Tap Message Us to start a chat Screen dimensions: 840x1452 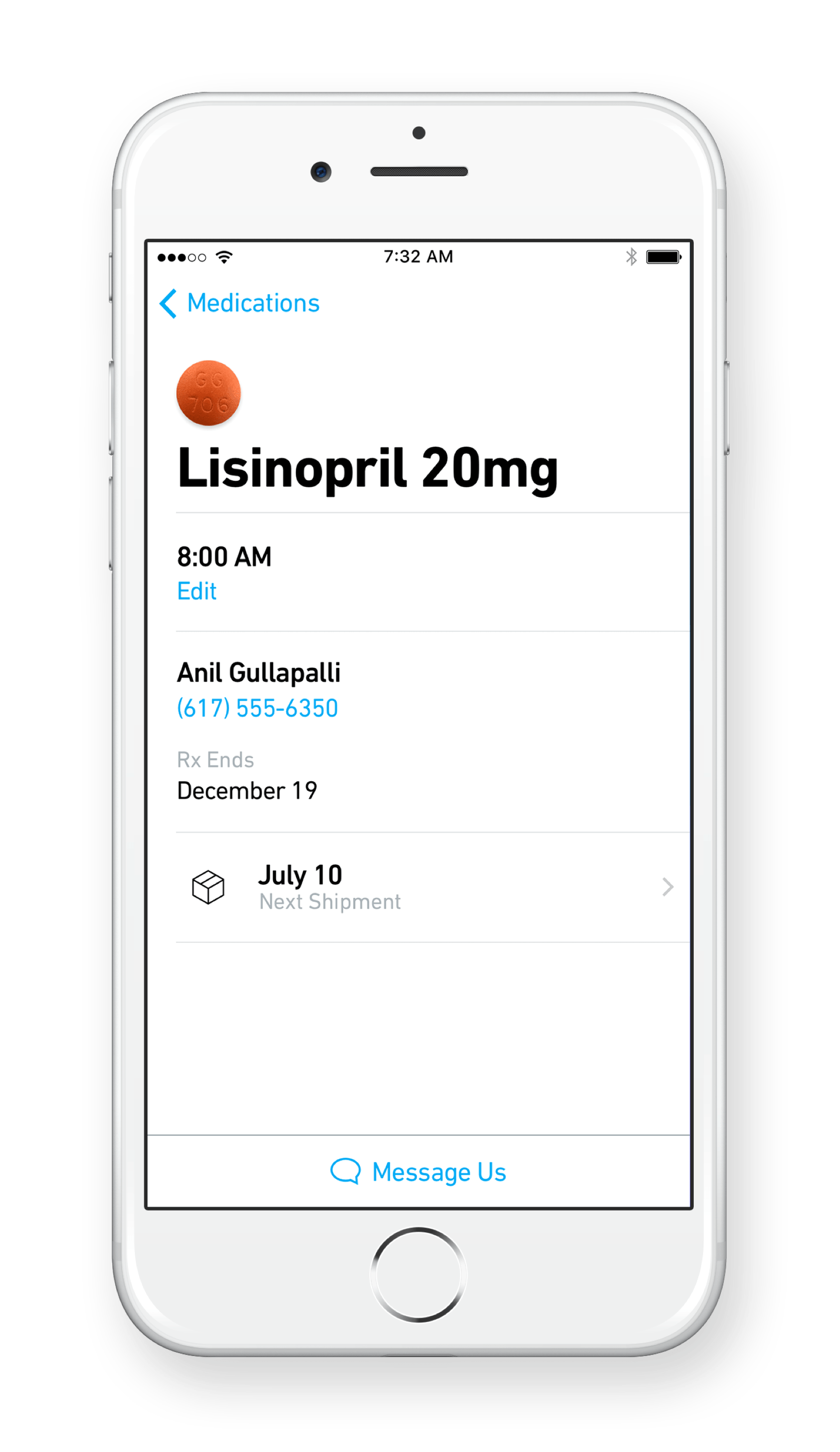[x=418, y=1172]
